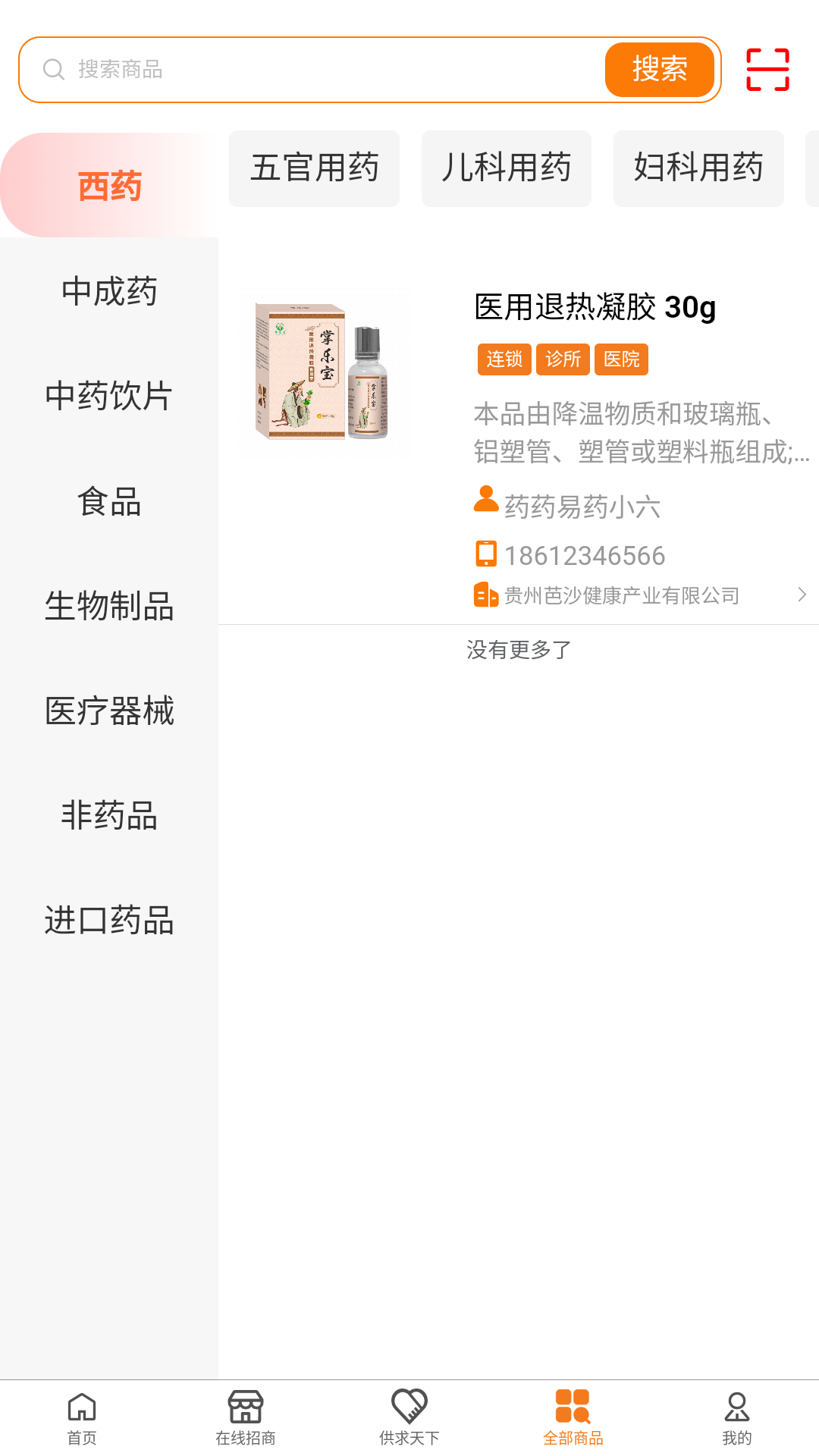Switch to the 在线招商 tab
819x1456 pixels.
pos(246,1417)
